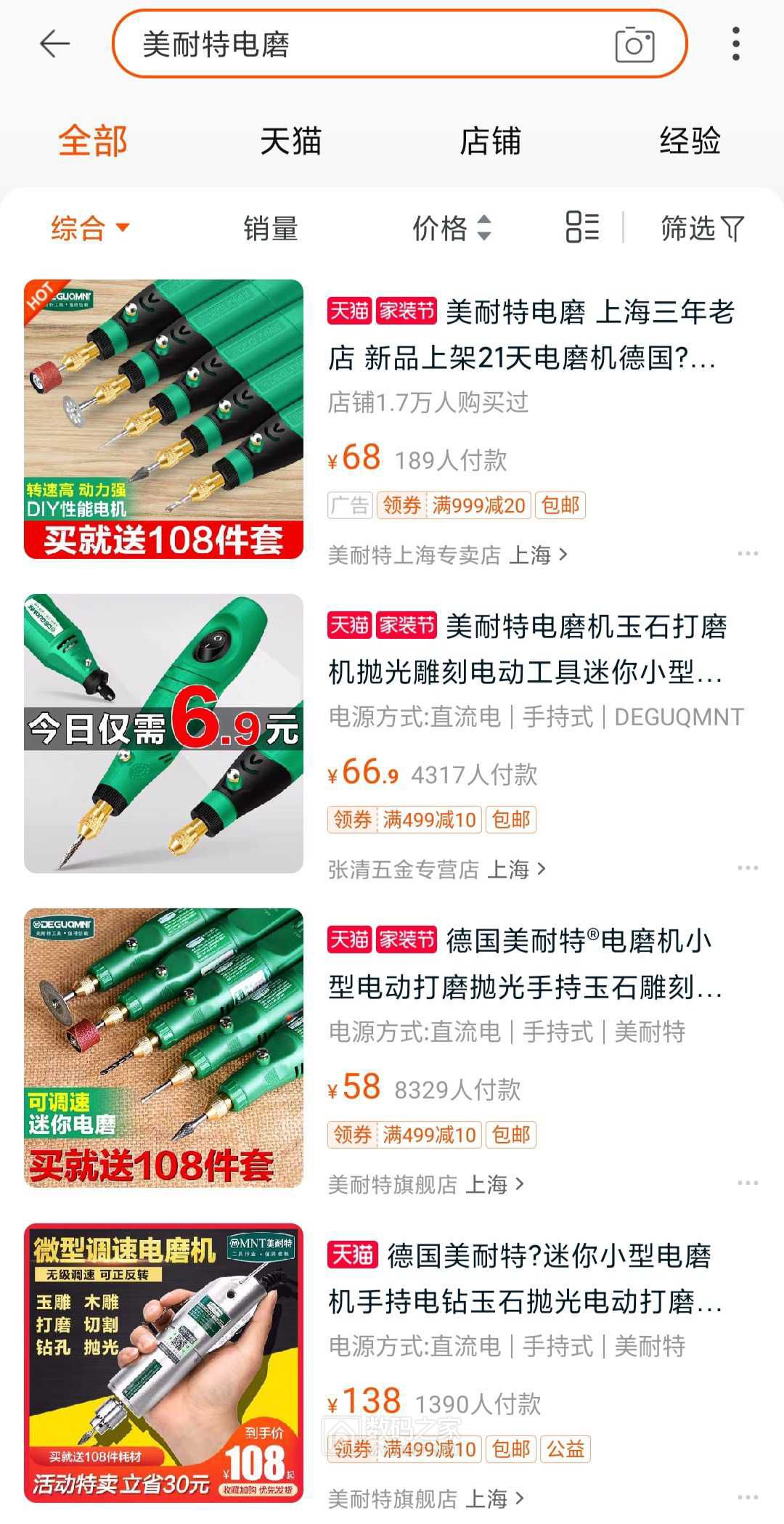Open the 筛选 filter panel

point(701,228)
